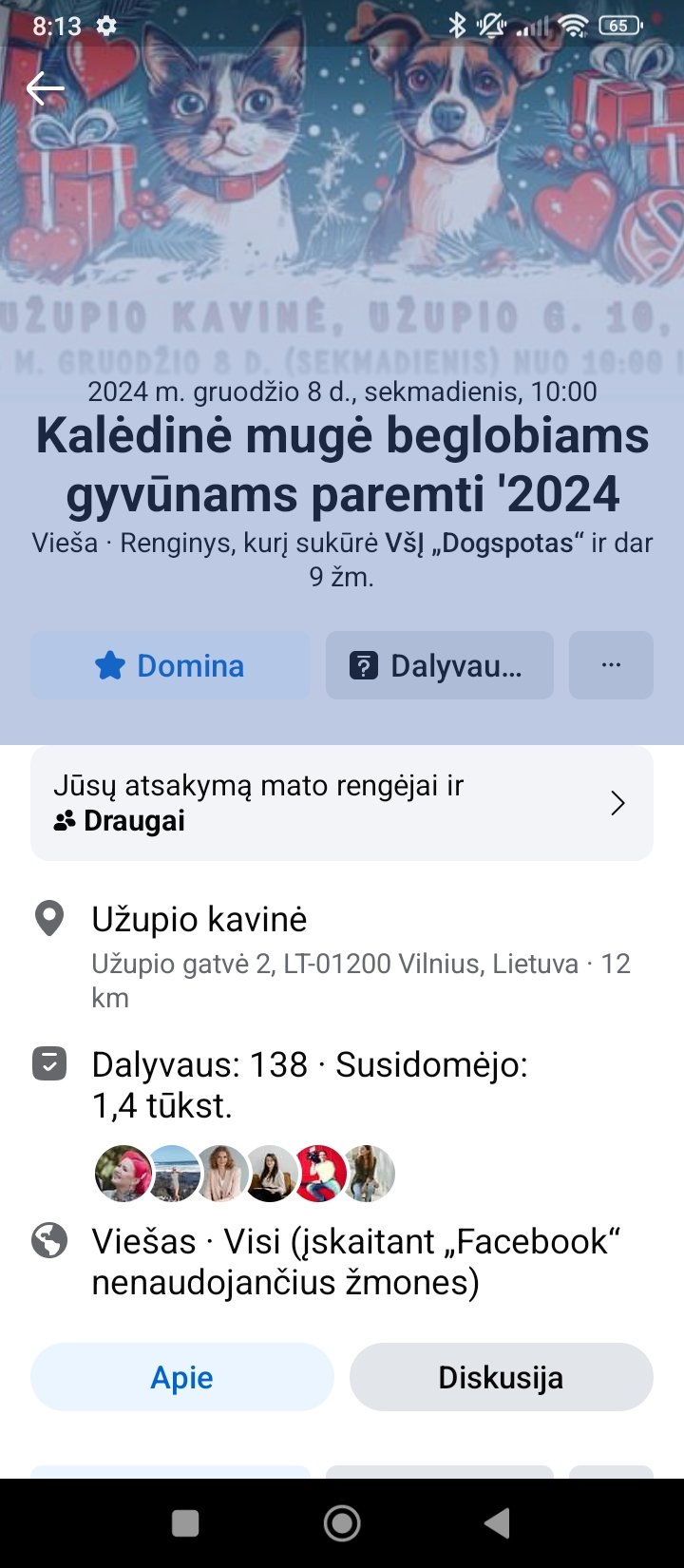The image size is (684, 1568).
Task: Tap the system home button
Action: coord(342,1523)
